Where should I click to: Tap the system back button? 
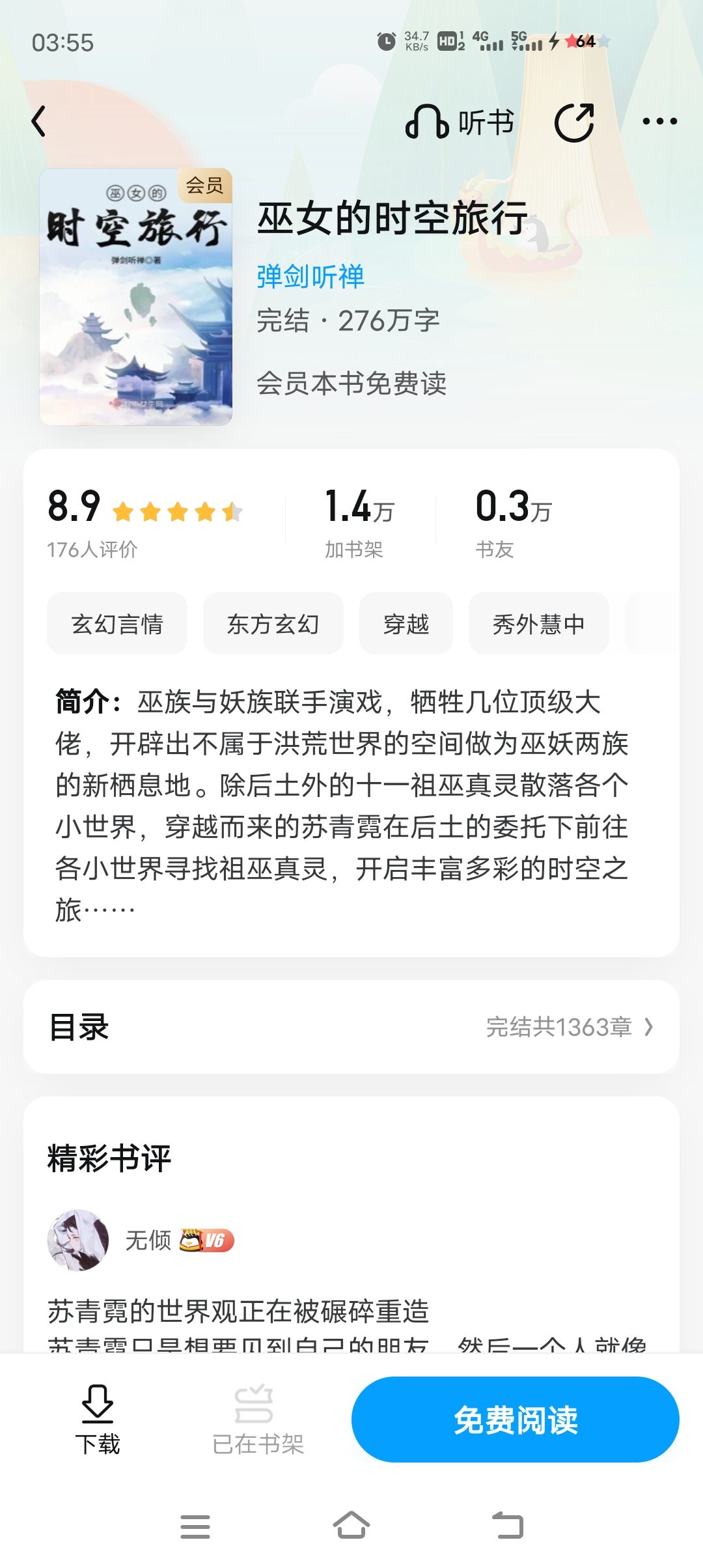click(508, 1525)
